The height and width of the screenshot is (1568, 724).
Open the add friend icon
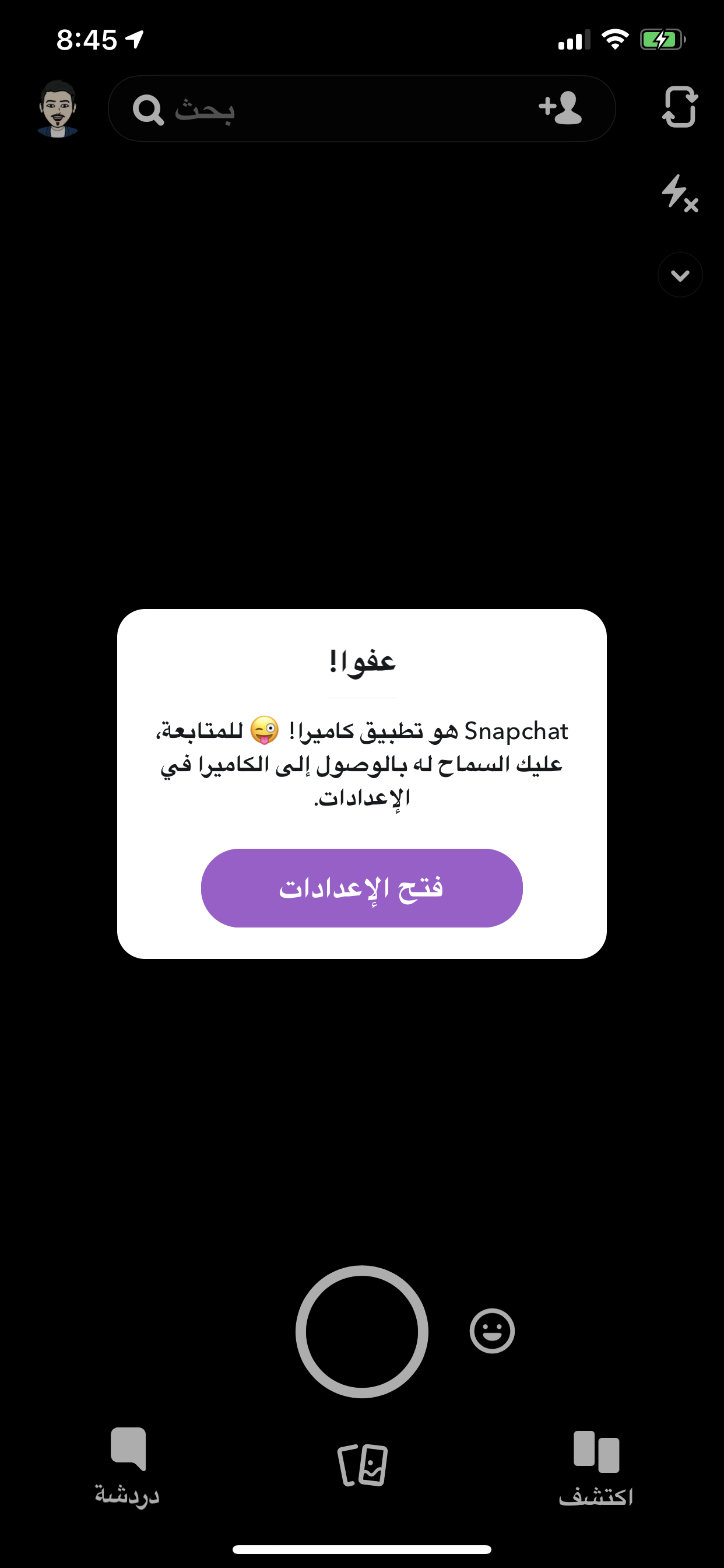point(560,108)
